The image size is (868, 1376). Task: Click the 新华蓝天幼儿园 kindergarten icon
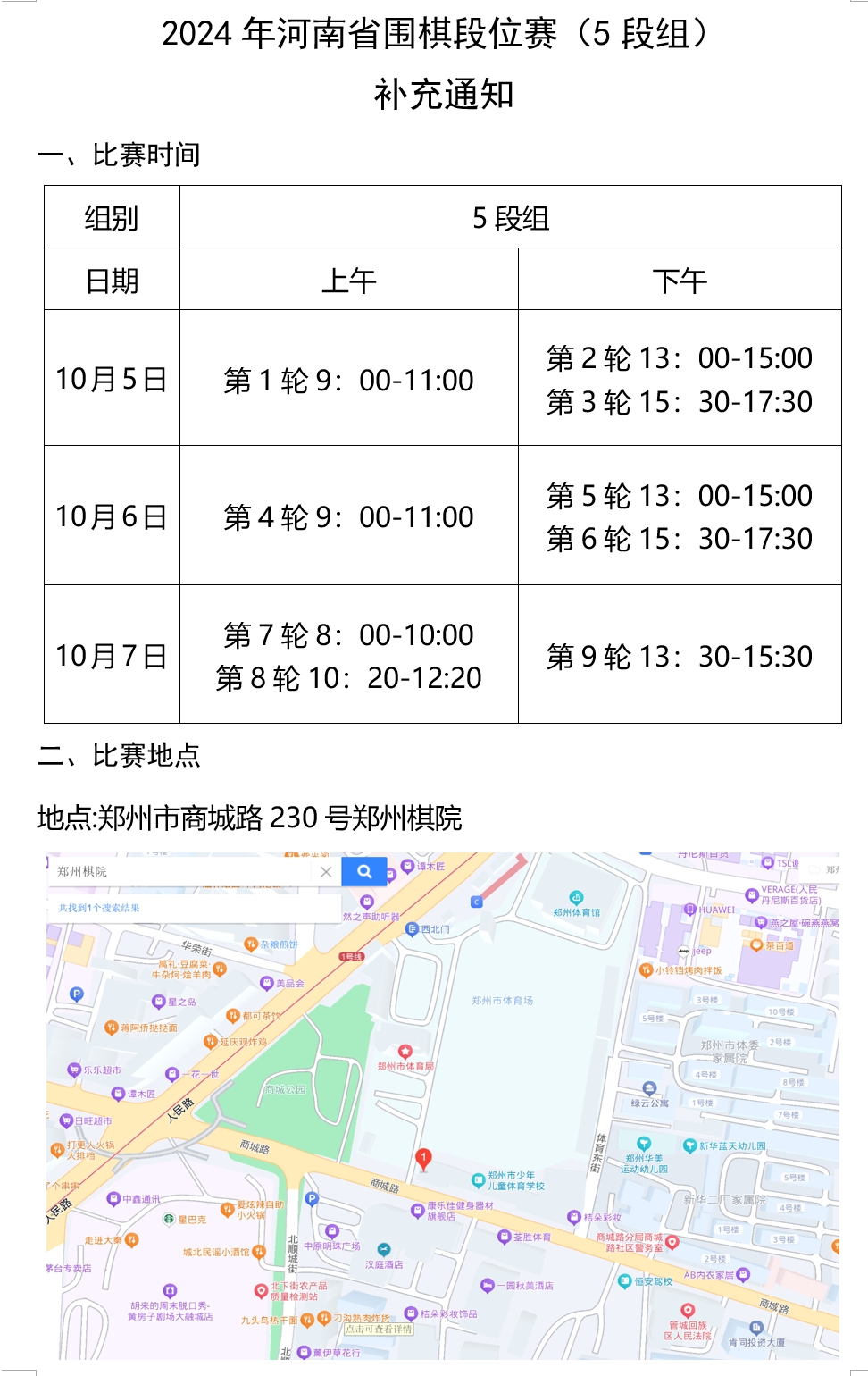click(x=689, y=1145)
